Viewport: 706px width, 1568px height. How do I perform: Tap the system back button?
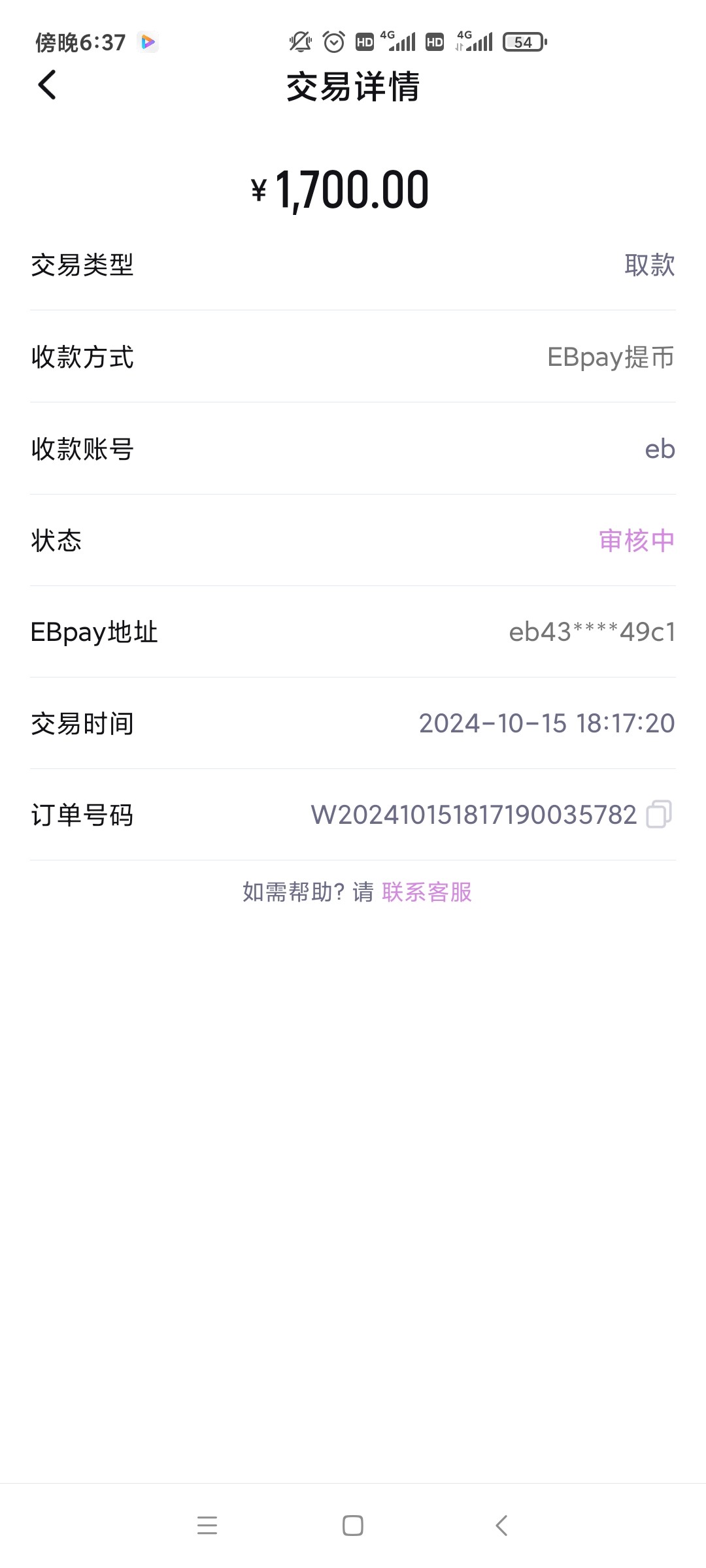[x=501, y=1526]
